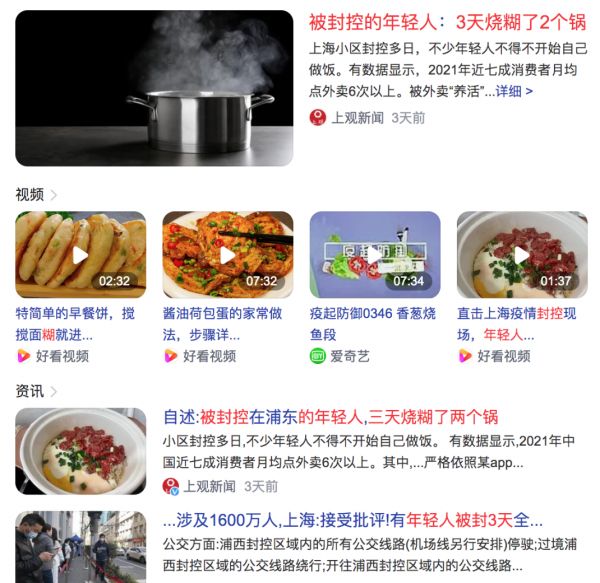This screenshot has height=583, width=600.
Task: Open headline 被封控的年轻人：3天烧糊了2个锅
Action: [447, 22]
